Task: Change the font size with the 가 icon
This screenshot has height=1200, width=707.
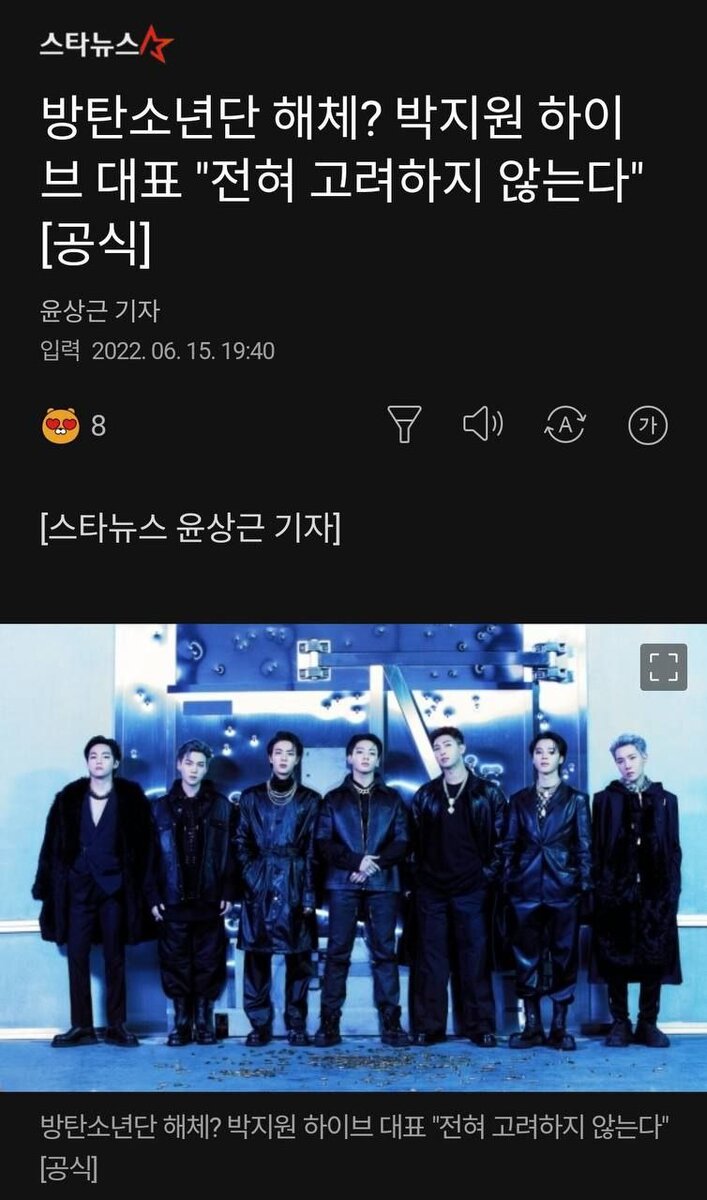Action: tap(647, 425)
